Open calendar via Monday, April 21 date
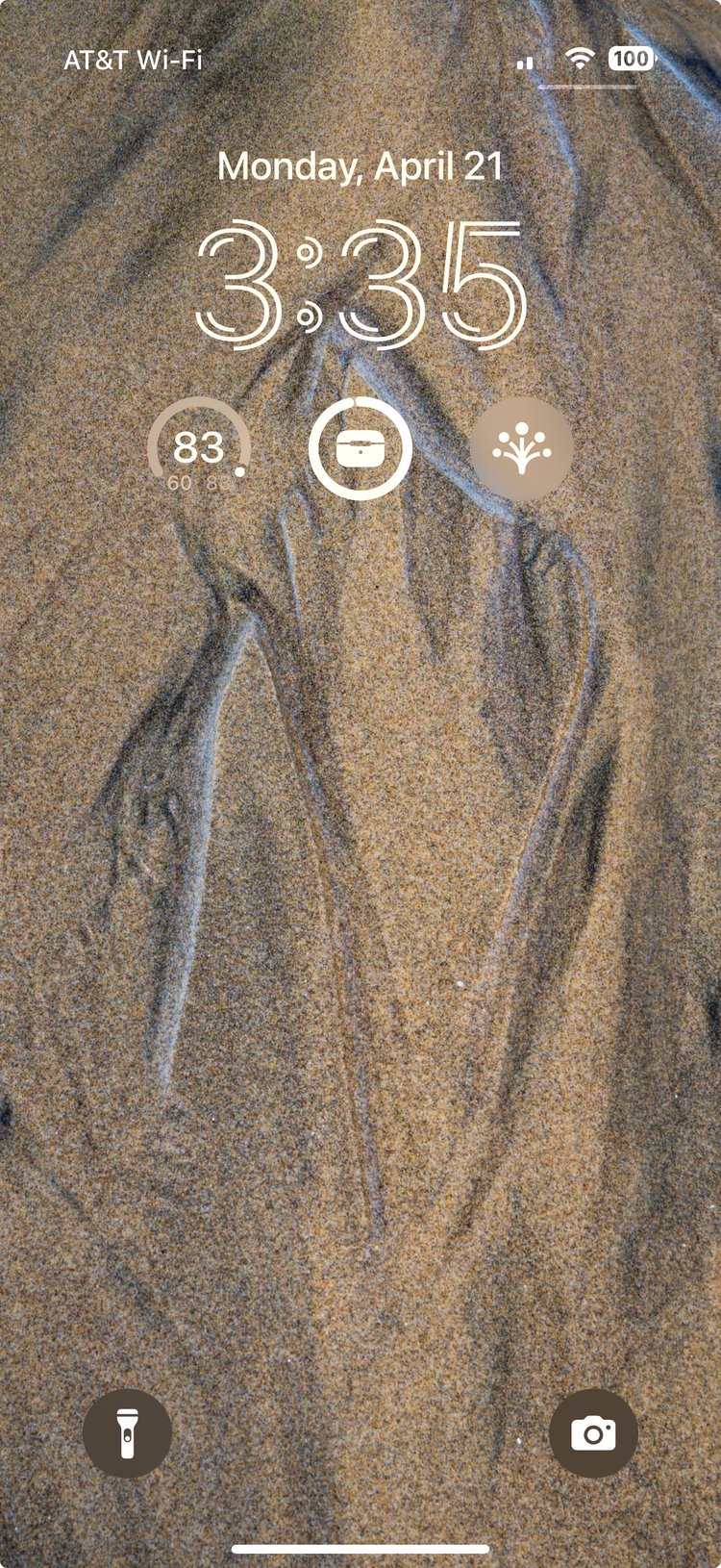The width and height of the screenshot is (721, 1568). [360, 166]
